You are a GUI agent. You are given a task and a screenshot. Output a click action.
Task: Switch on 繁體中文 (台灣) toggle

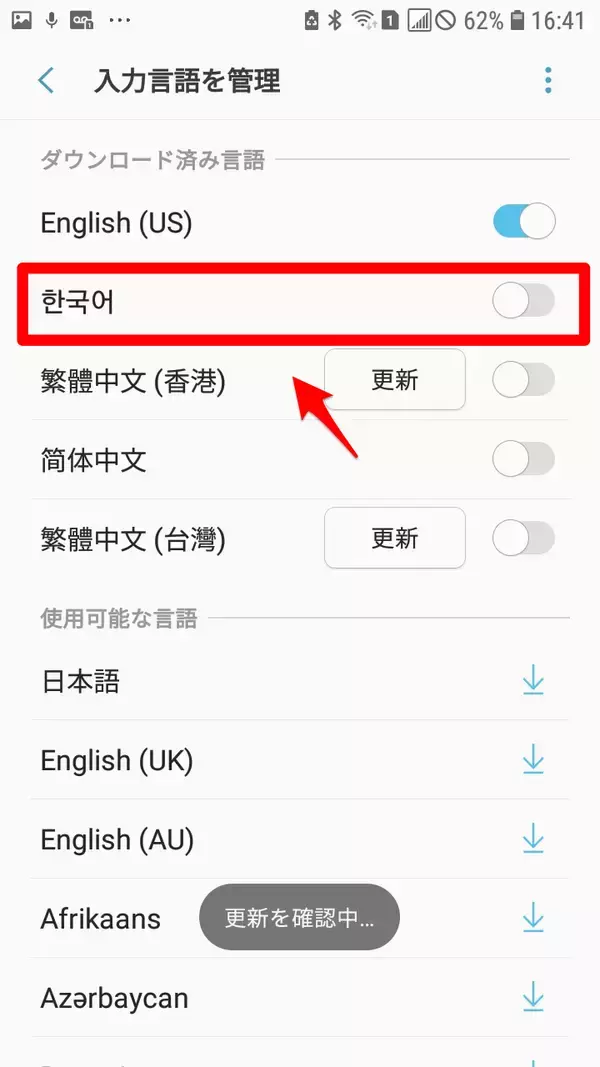click(x=524, y=539)
